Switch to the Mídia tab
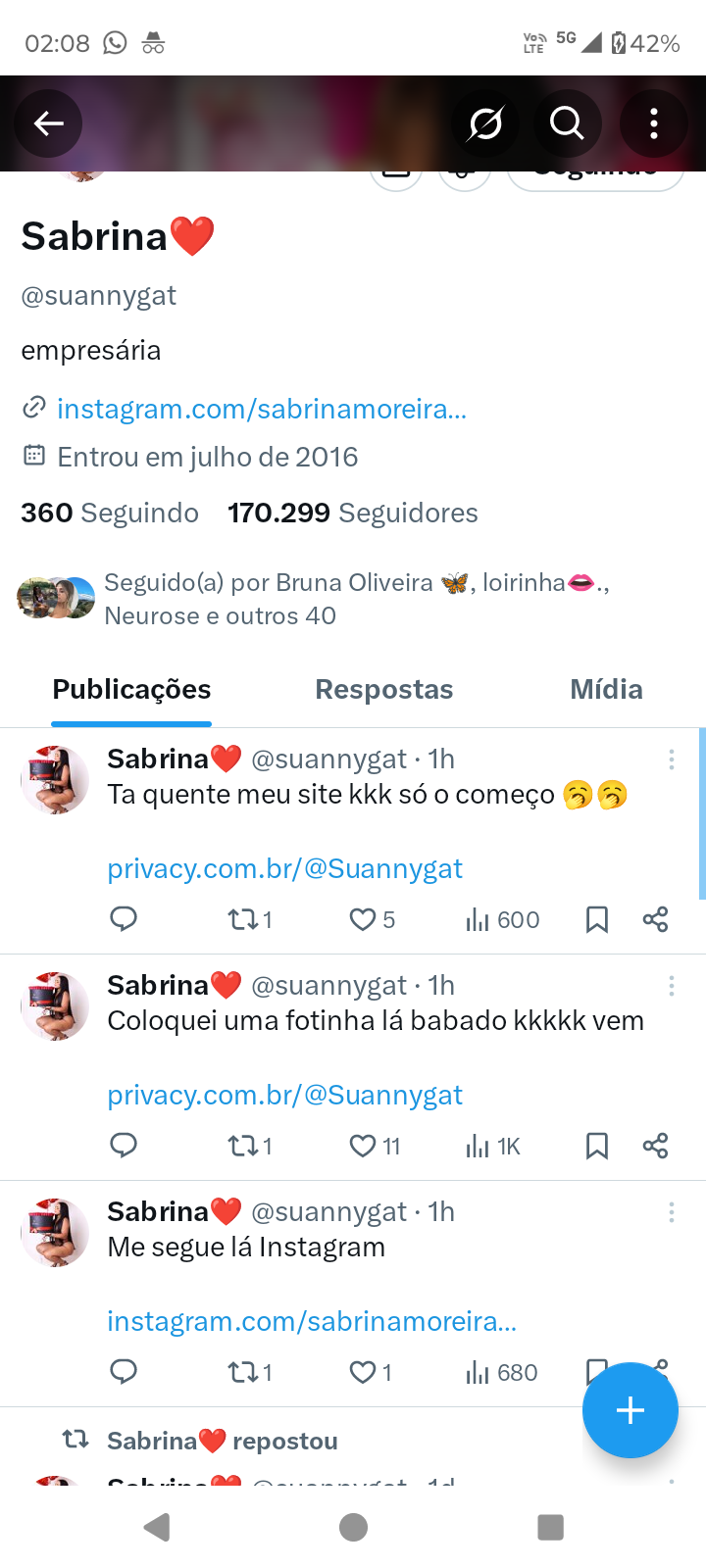The image size is (706, 1568). 606,690
